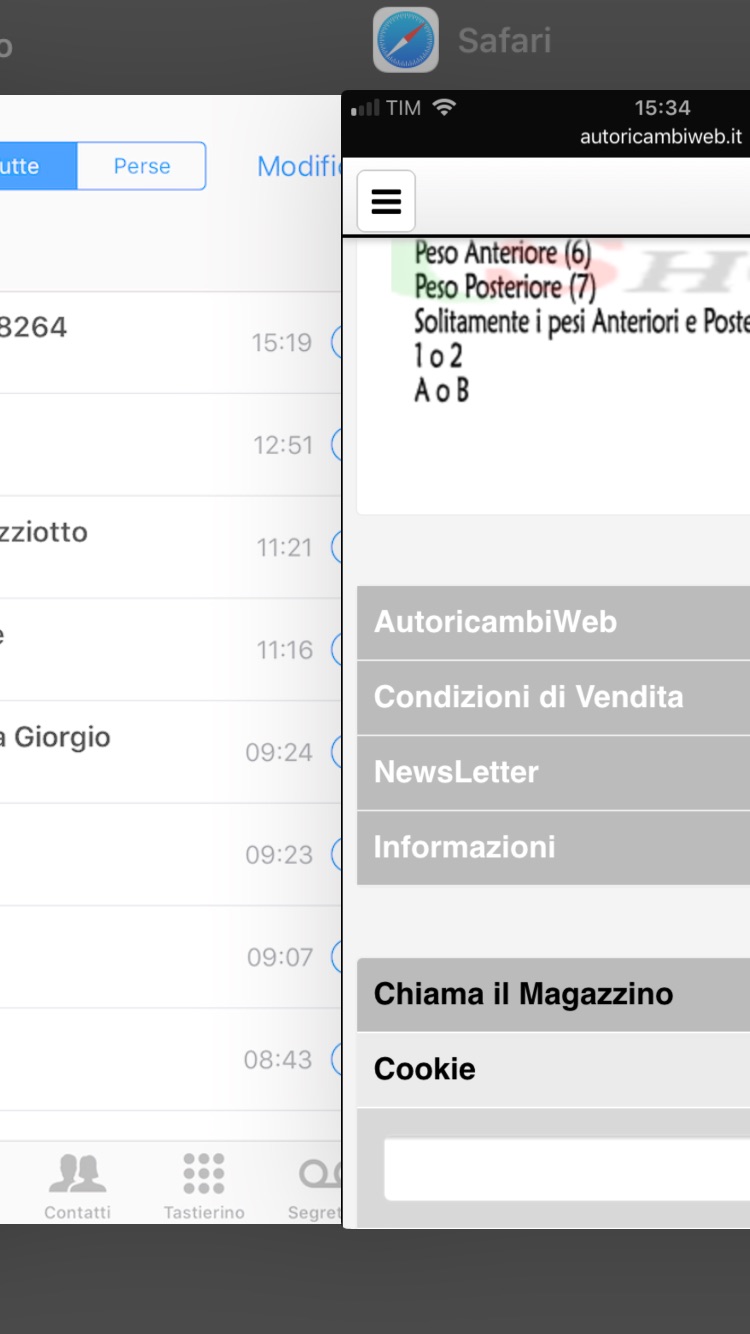Screen dimensions: 750x1334
Task: Open the AutoricambiWeb menu item
Action: [553, 622]
